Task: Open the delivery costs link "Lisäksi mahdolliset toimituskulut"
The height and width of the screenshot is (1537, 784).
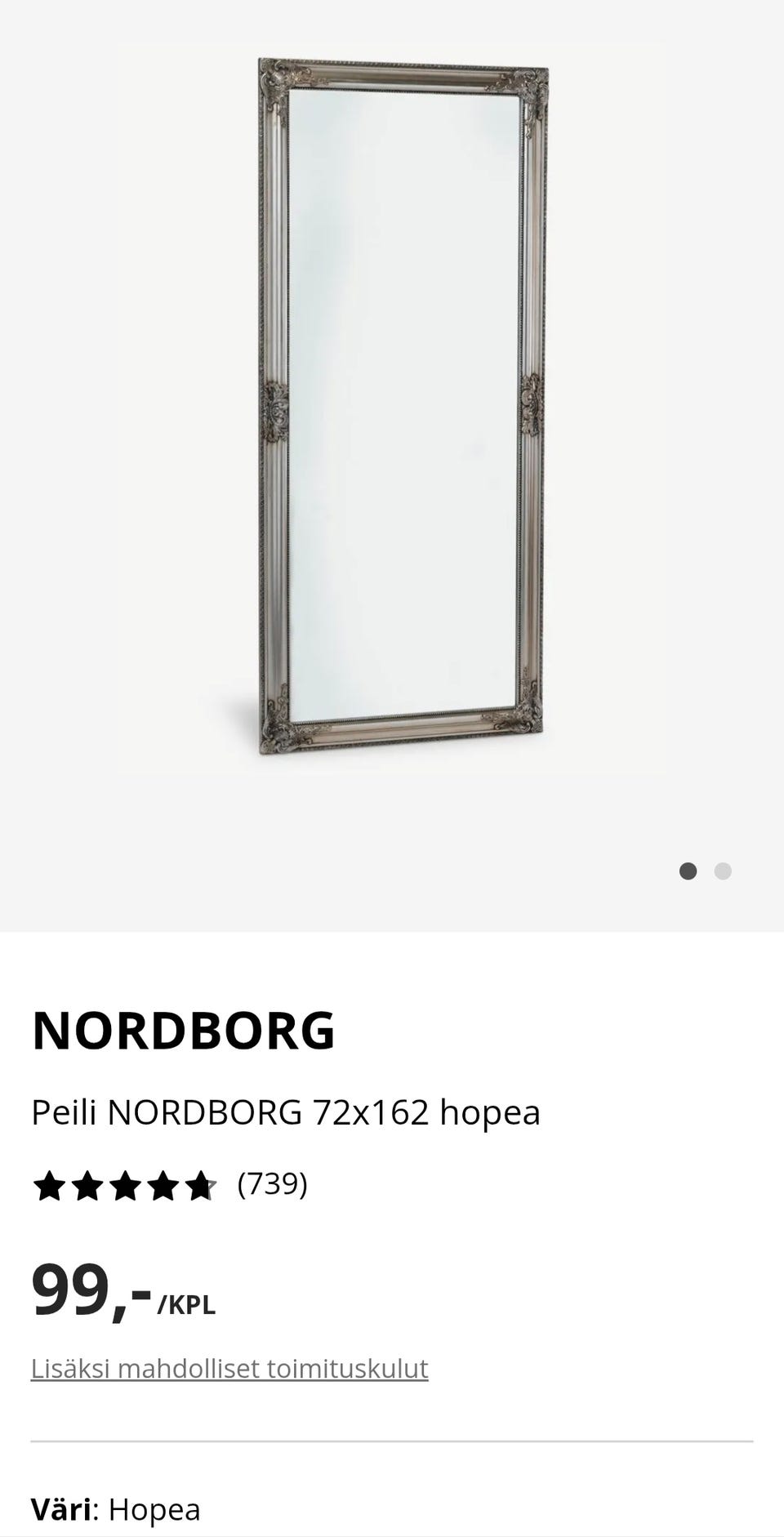Action: tap(229, 1368)
